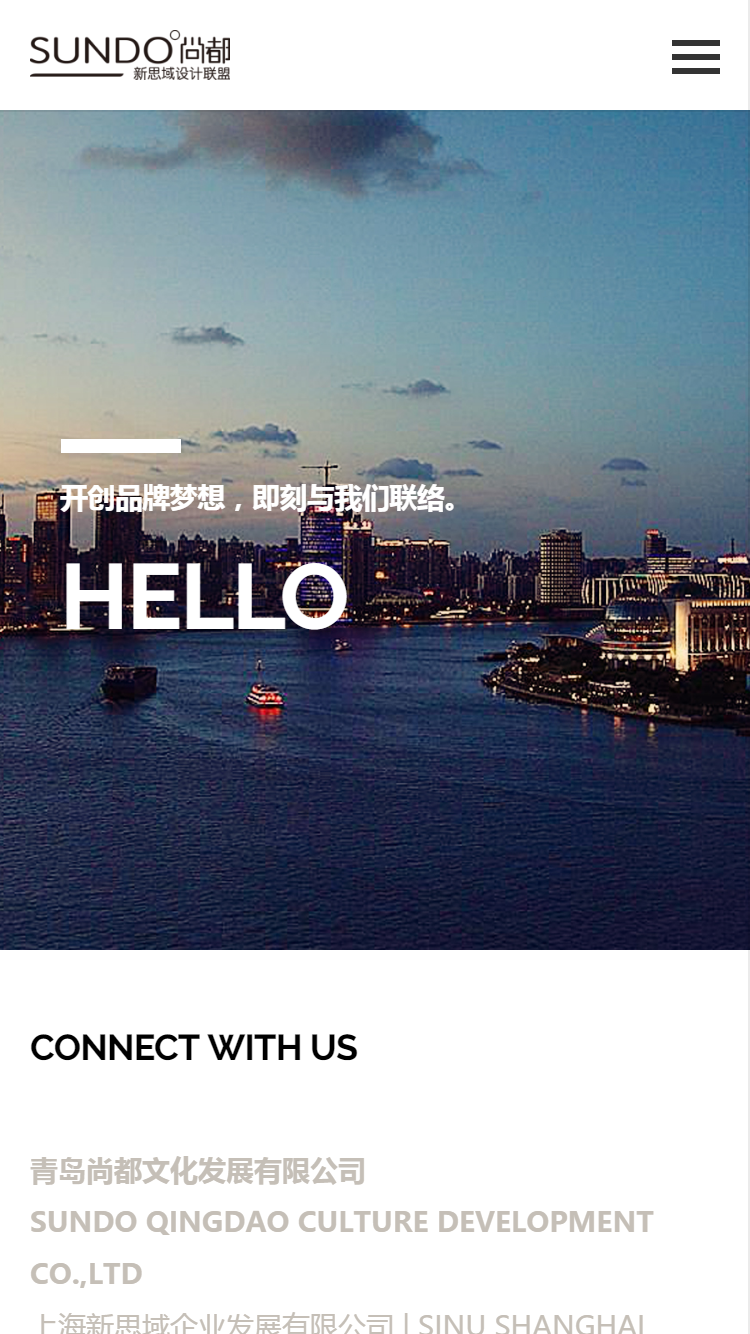The image size is (750, 1334).
Task: Open the hamburger navigation menu
Action: click(x=695, y=57)
